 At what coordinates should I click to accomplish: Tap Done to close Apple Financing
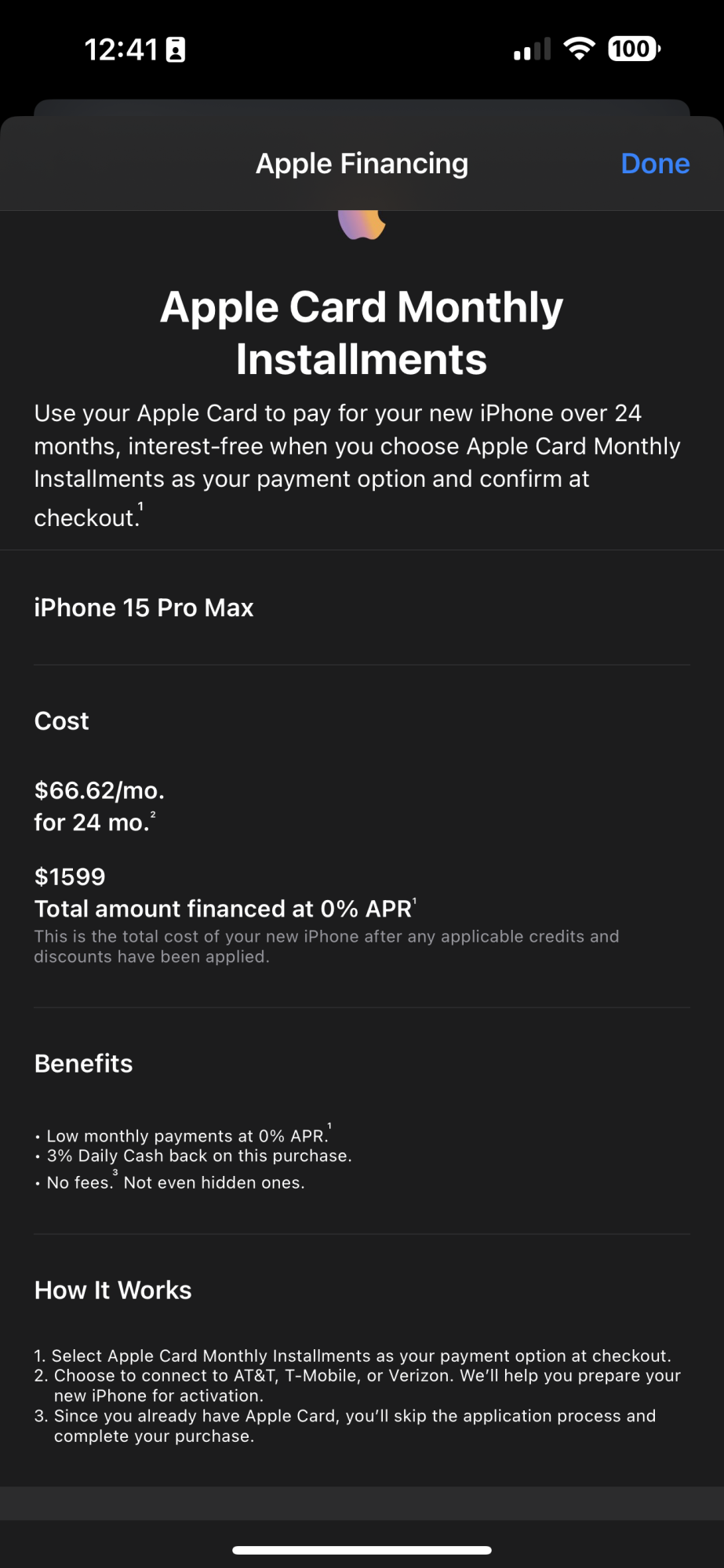pos(655,163)
